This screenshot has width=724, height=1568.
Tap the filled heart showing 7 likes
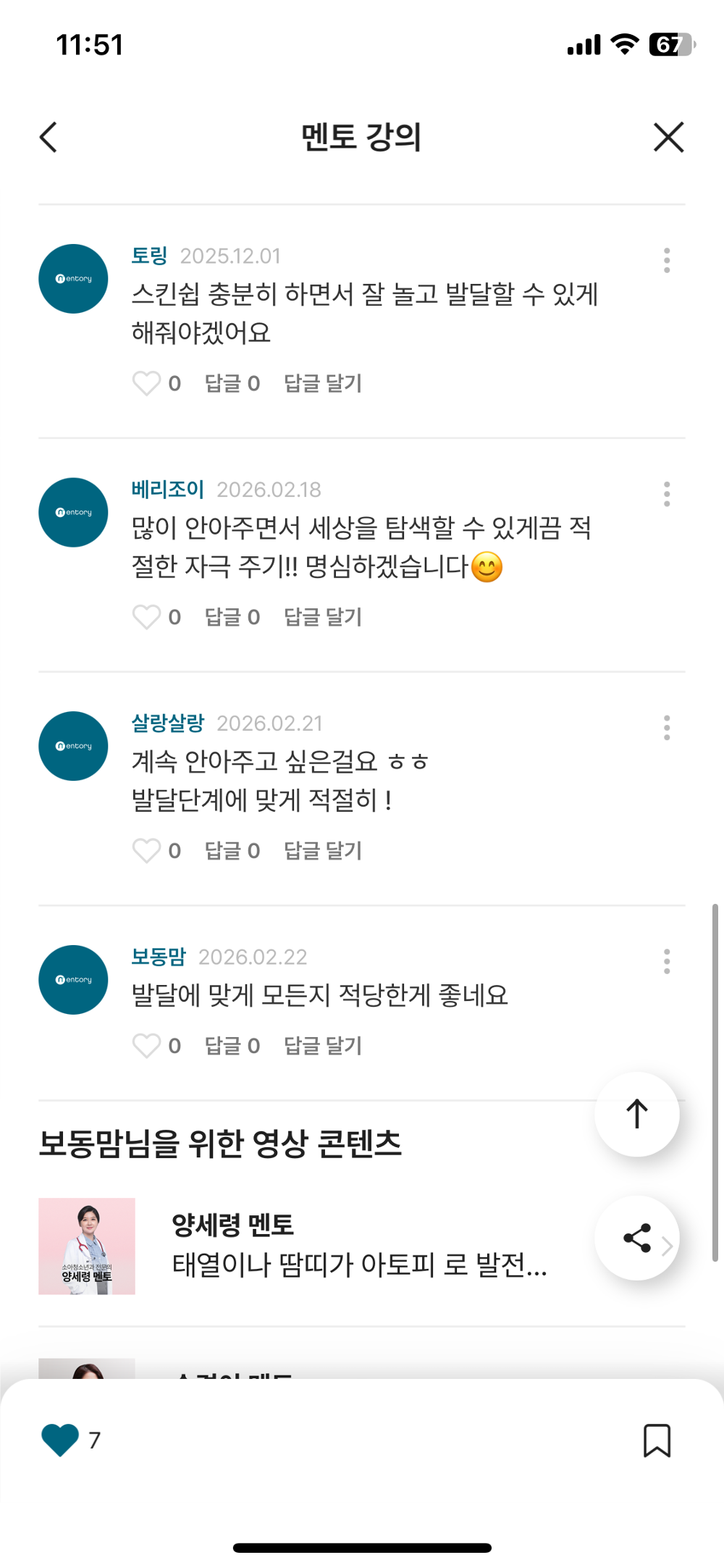[59, 1440]
